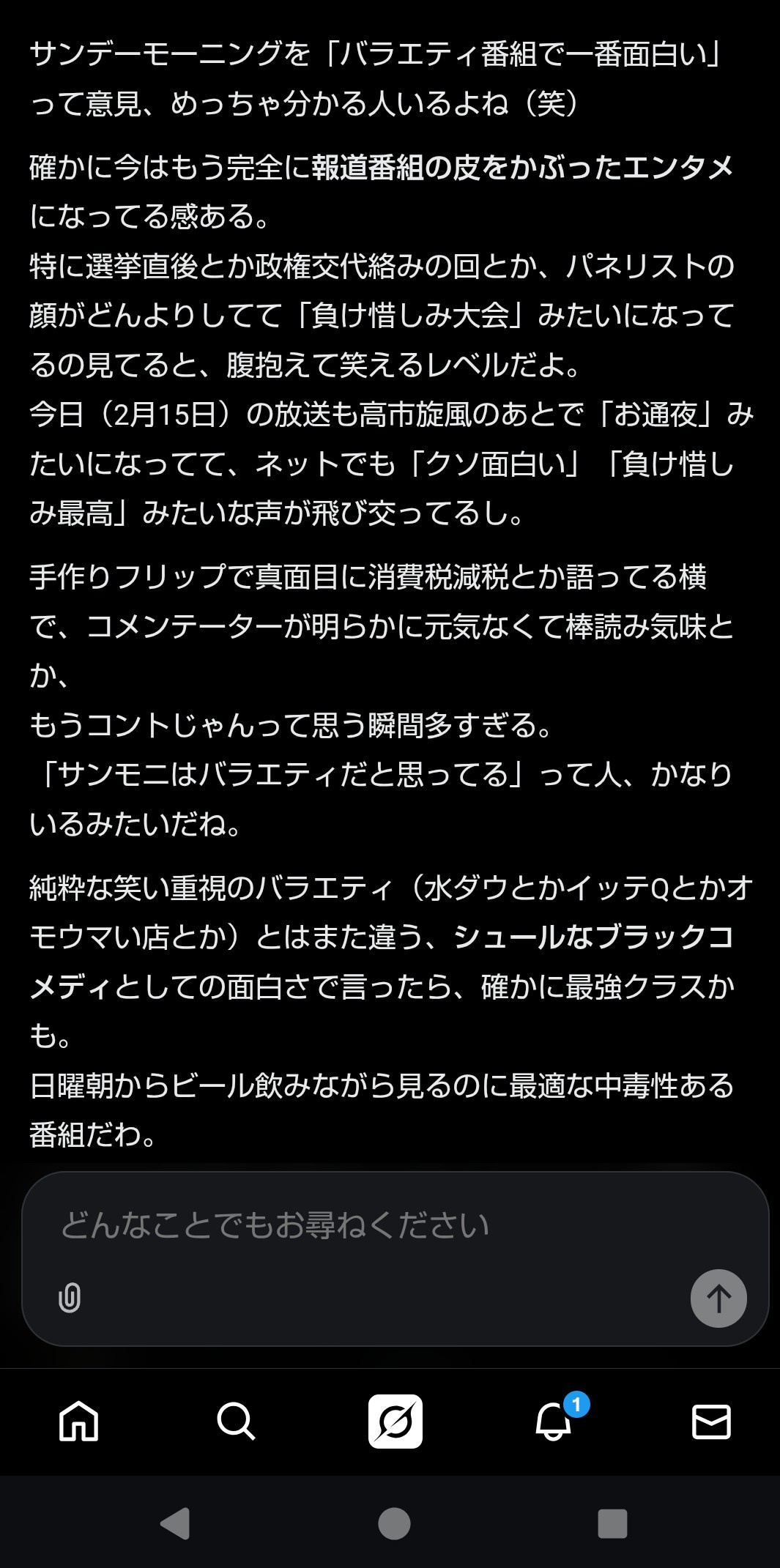Tap the system back button
This screenshot has width=780, height=1568.
[176, 1523]
